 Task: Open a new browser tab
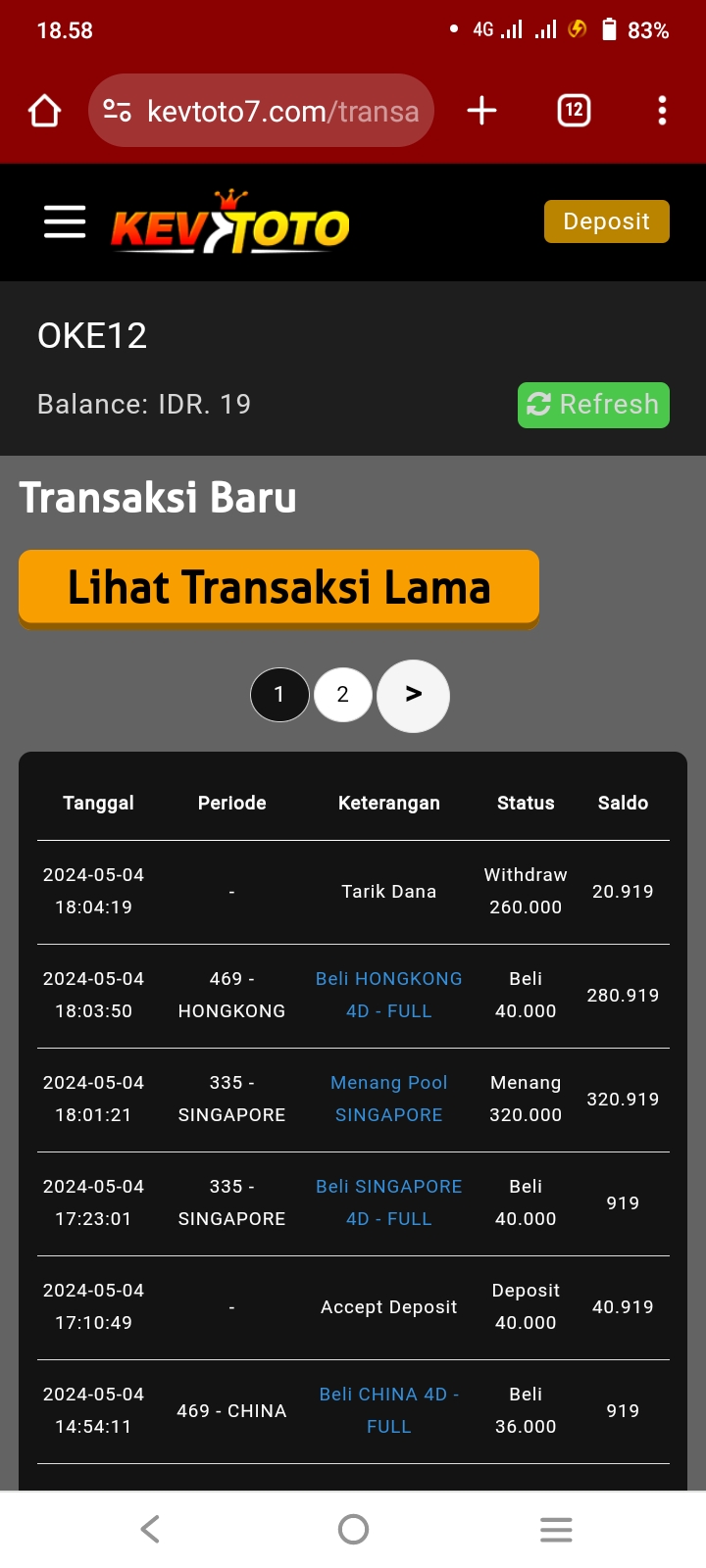coord(481,111)
